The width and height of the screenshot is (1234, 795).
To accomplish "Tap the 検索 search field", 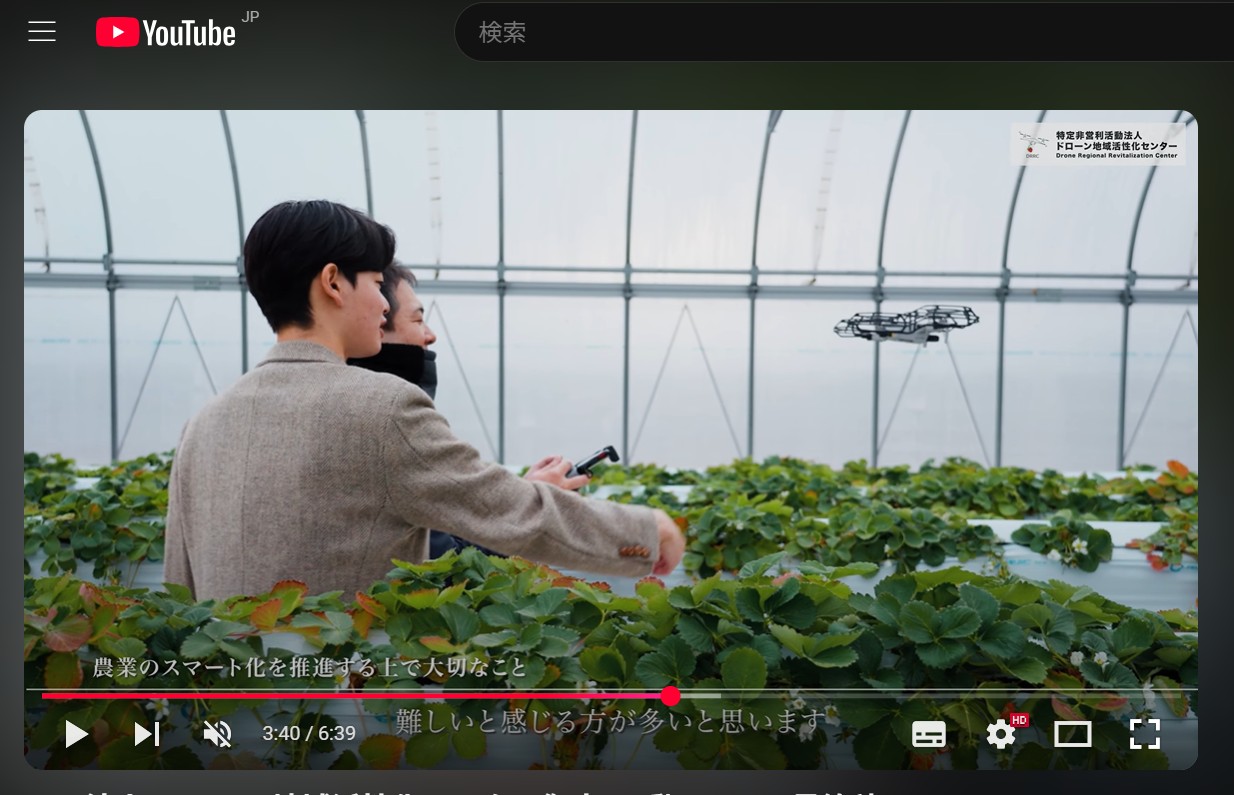I will click(x=840, y=33).
